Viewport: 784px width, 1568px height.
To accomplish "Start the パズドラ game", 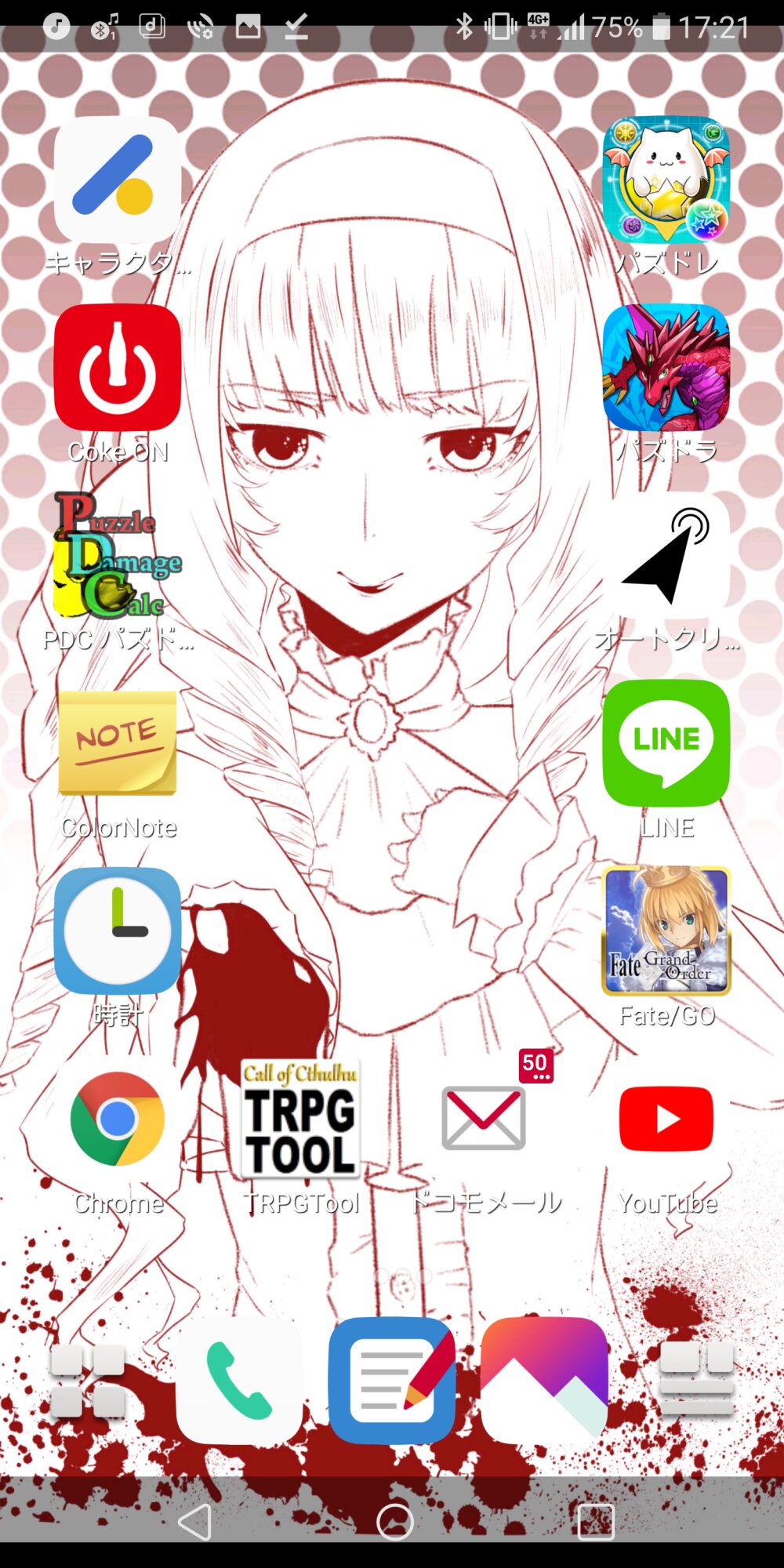I will coord(666,368).
